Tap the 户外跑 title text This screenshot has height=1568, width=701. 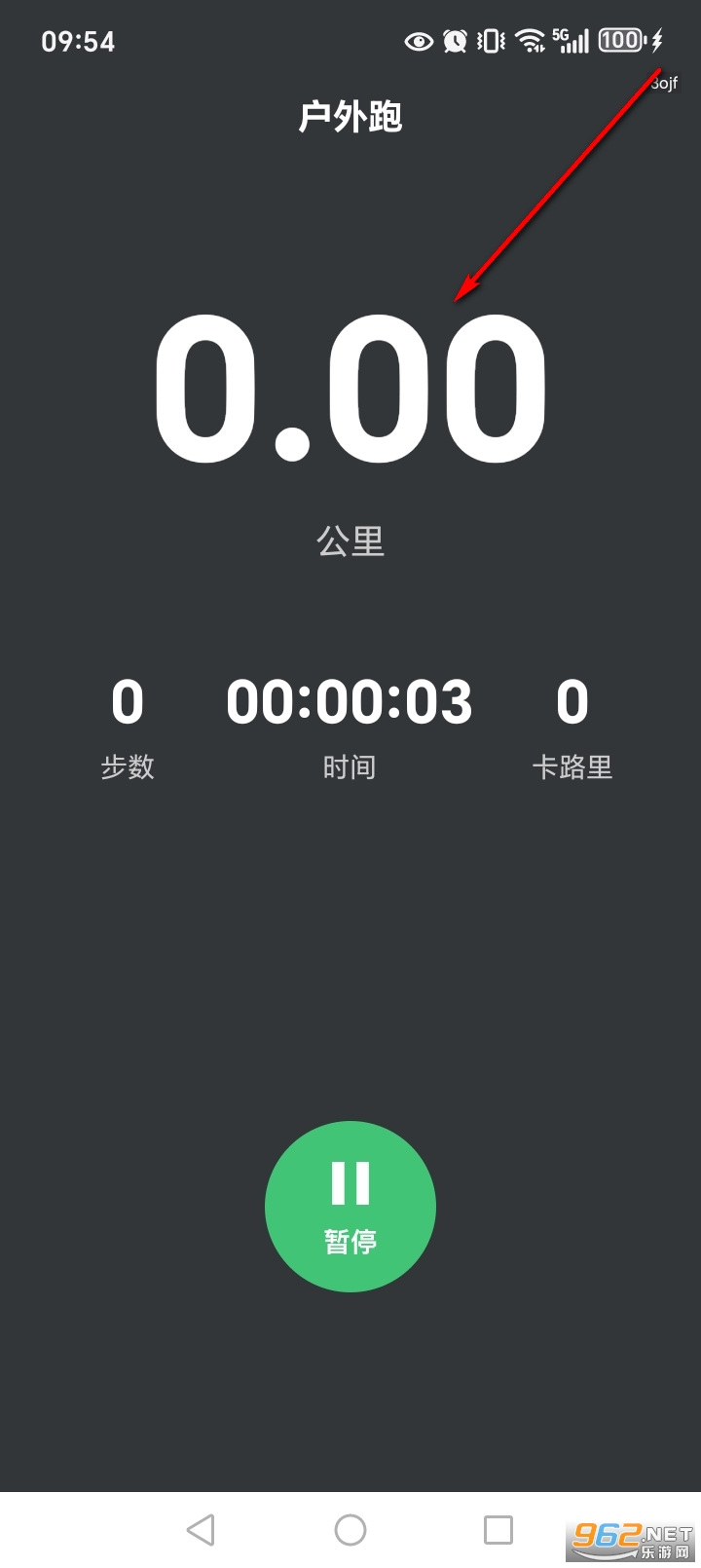click(351, 116)
